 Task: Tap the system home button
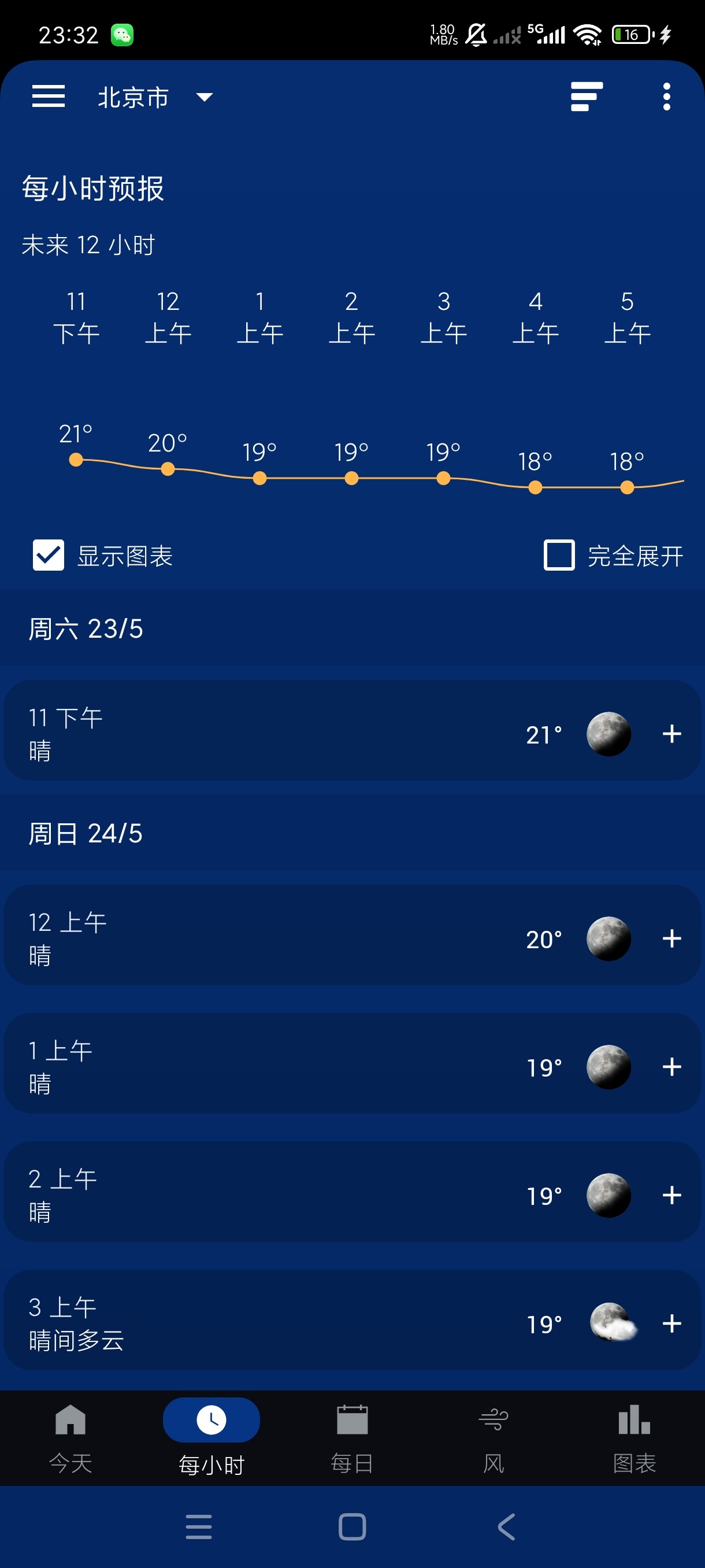pyautogui.click(x=352, y=1526)
